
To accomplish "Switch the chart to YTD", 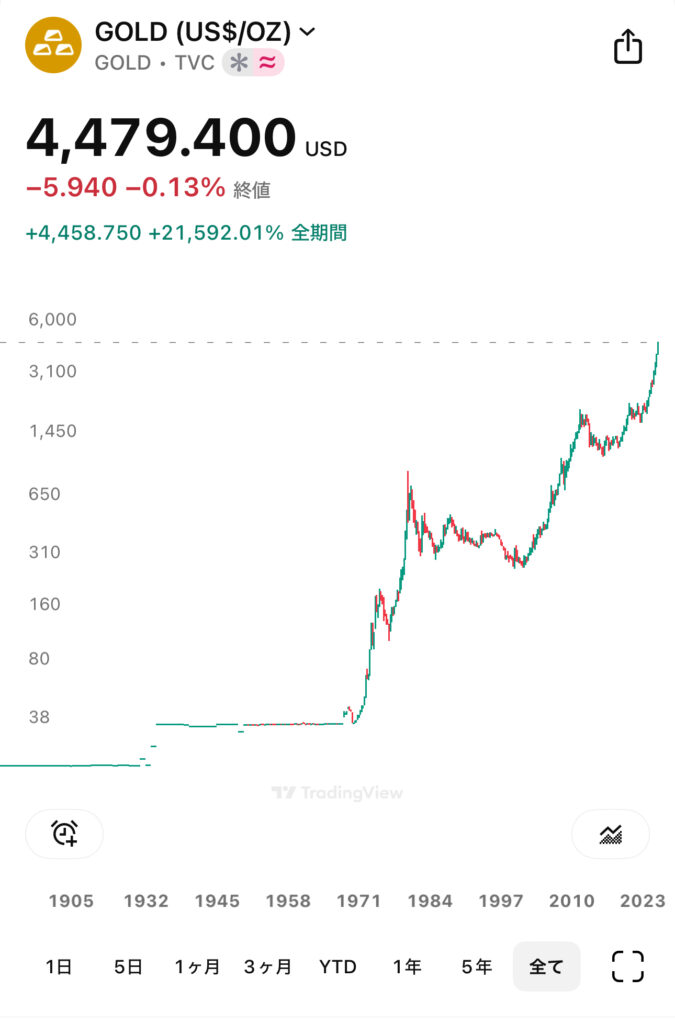I will point(338,966).
